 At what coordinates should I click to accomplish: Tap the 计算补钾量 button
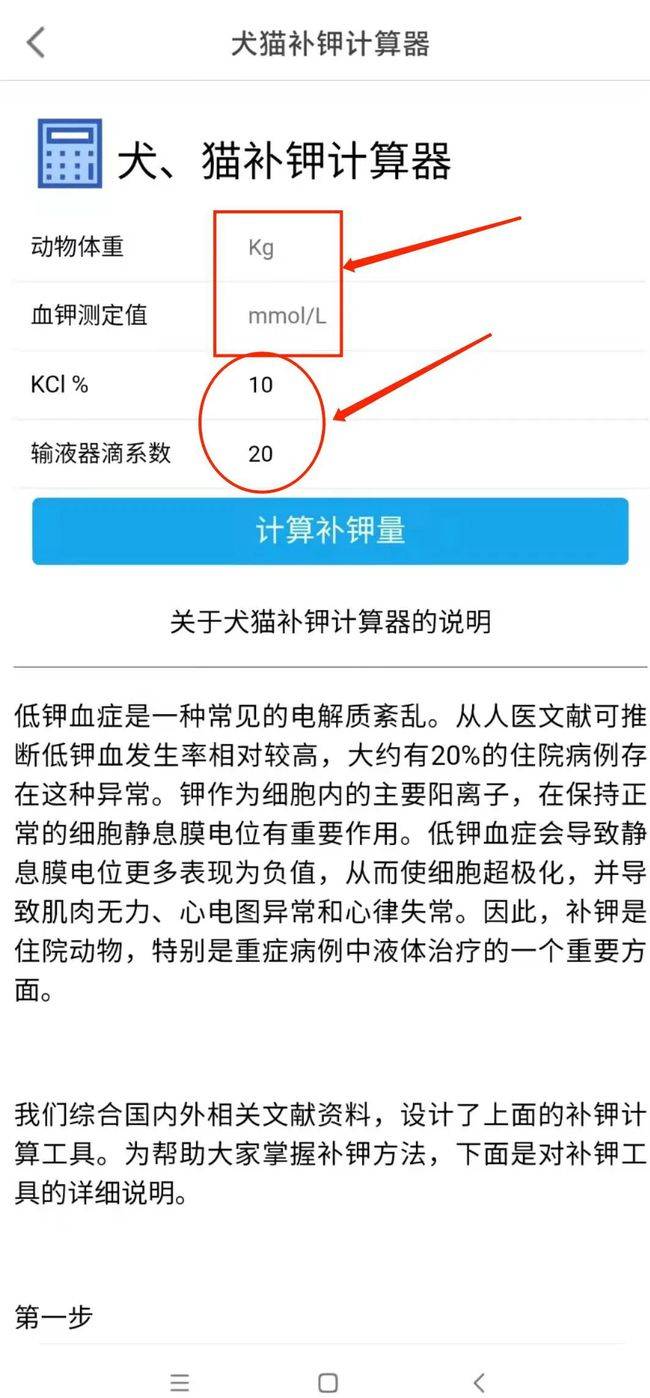[x=330, y=531]
